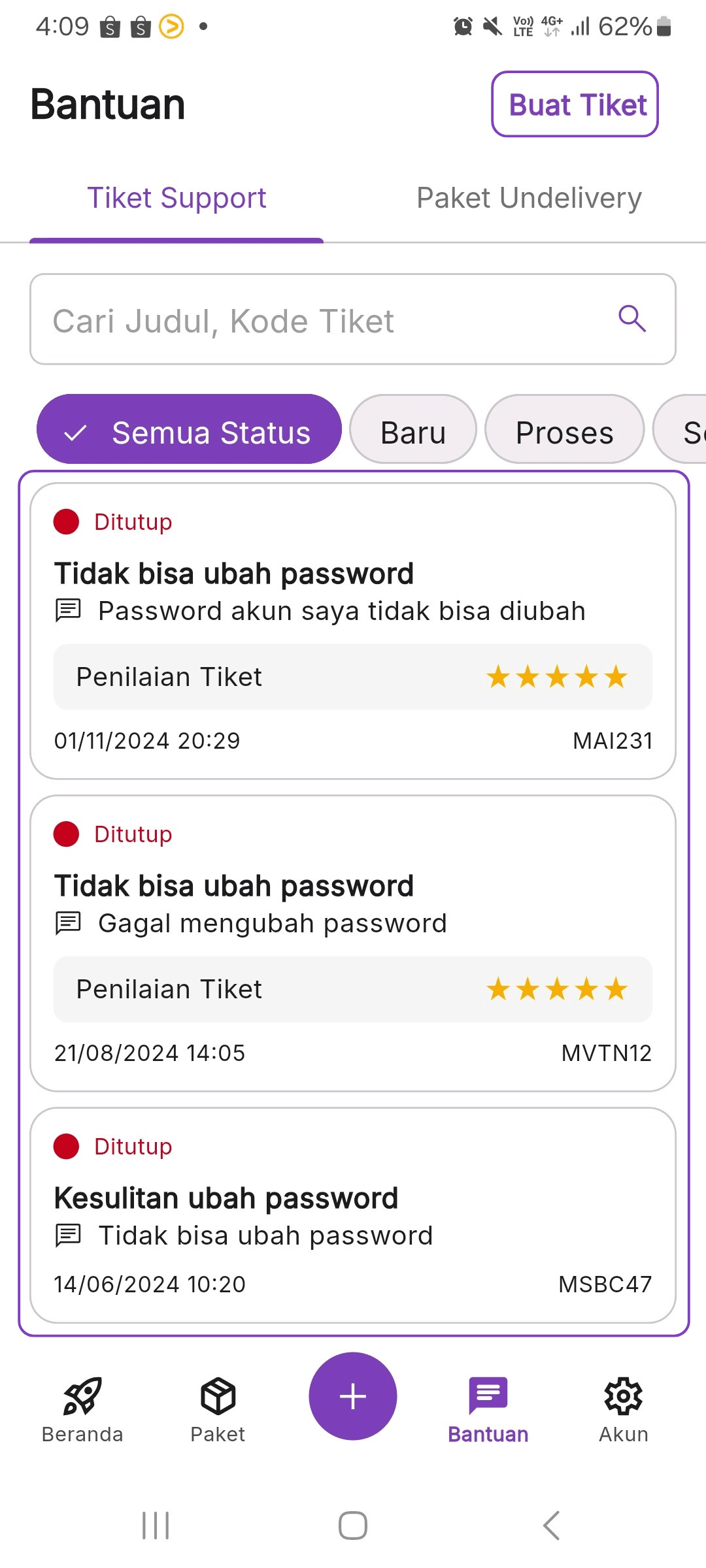The image size is (706, 1568).
Task: Enable the Baru status filter
Action: pyautogui.click(x=413, y=430)
